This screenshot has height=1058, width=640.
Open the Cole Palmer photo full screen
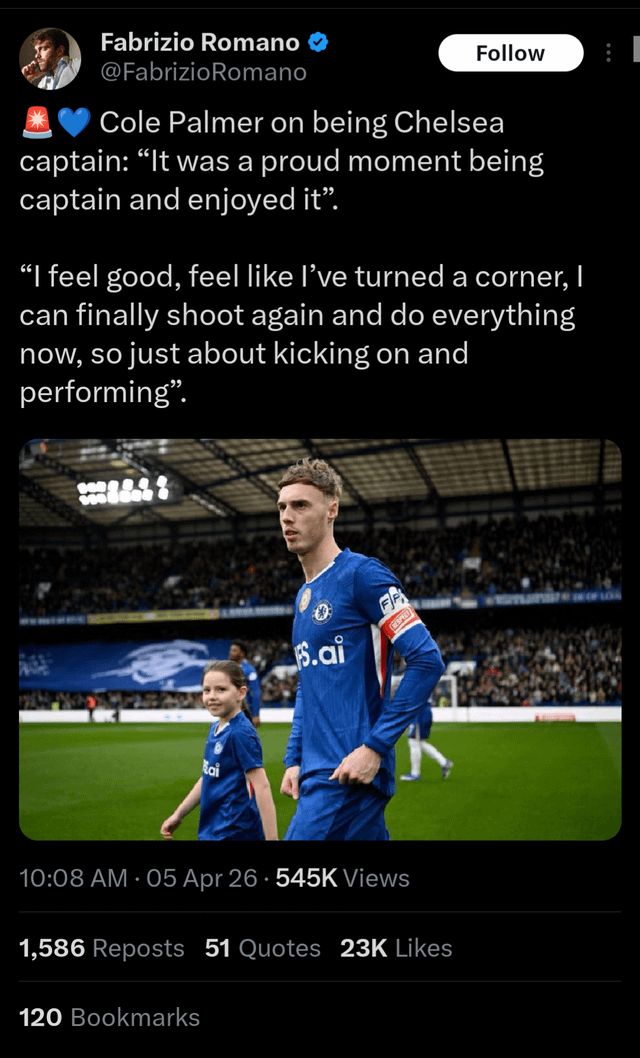[320, 640]
